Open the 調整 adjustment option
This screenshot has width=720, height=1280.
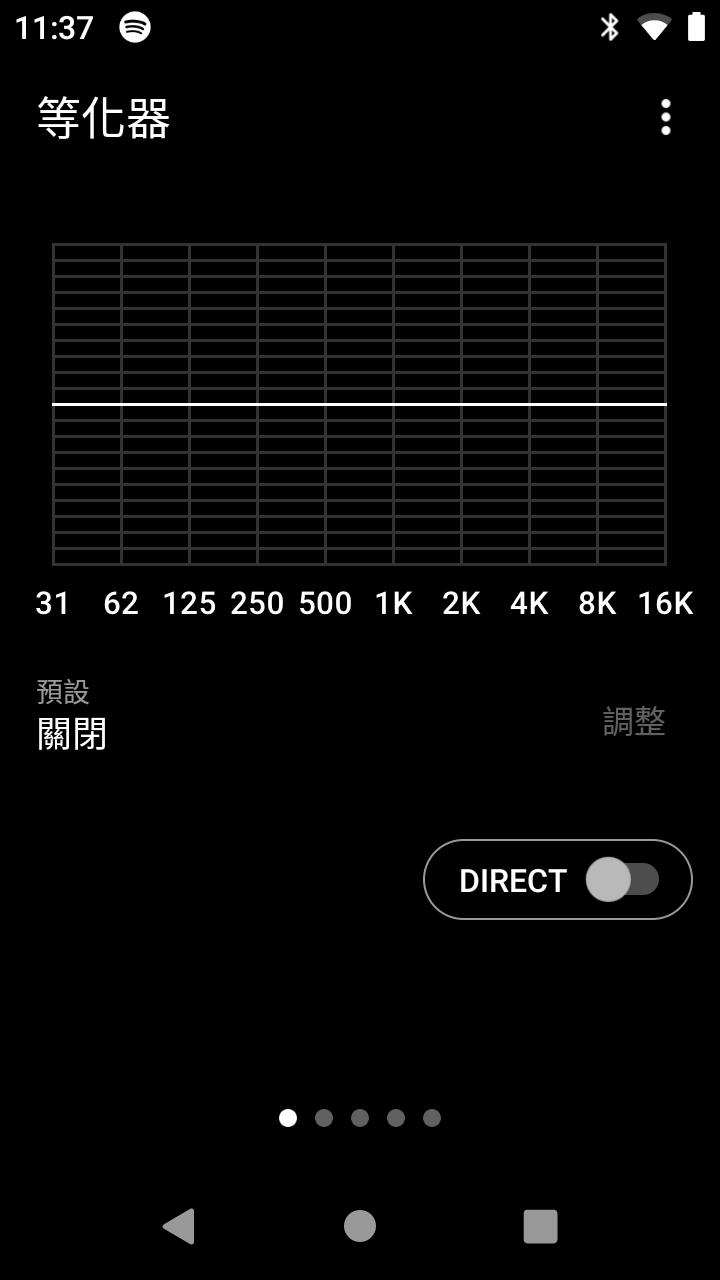point(636,722)
